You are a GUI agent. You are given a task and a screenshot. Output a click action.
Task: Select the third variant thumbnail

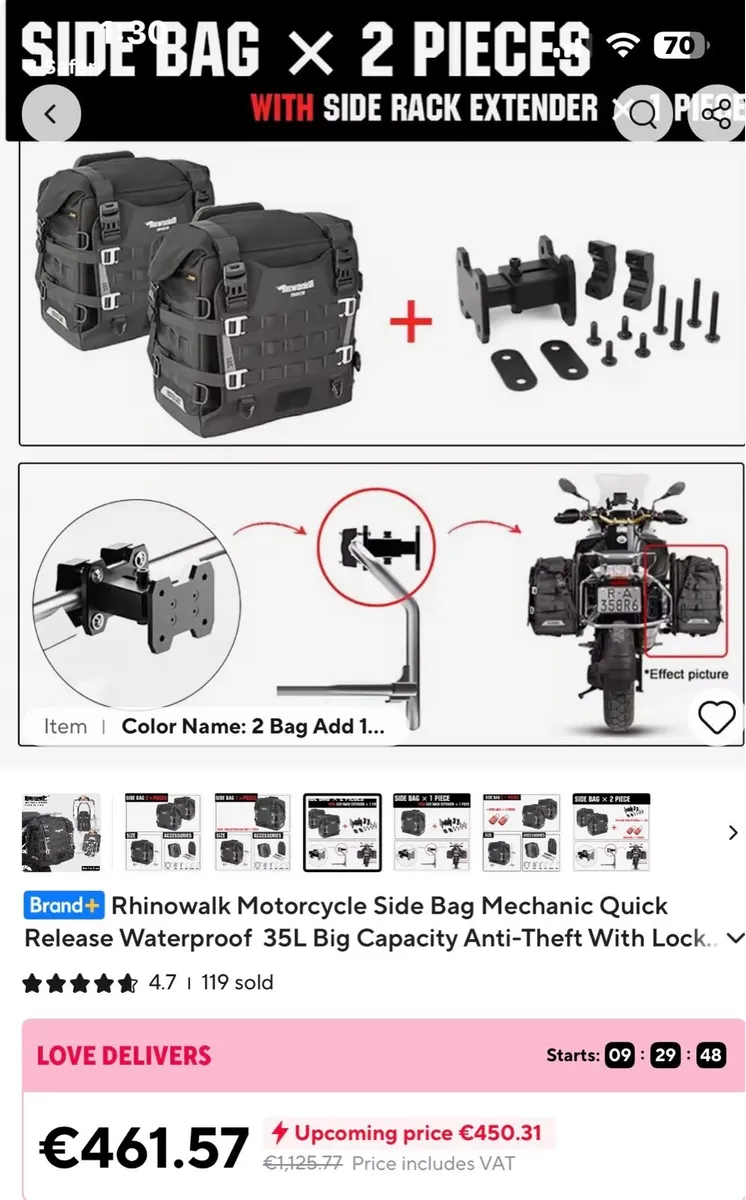pos(252,832)
